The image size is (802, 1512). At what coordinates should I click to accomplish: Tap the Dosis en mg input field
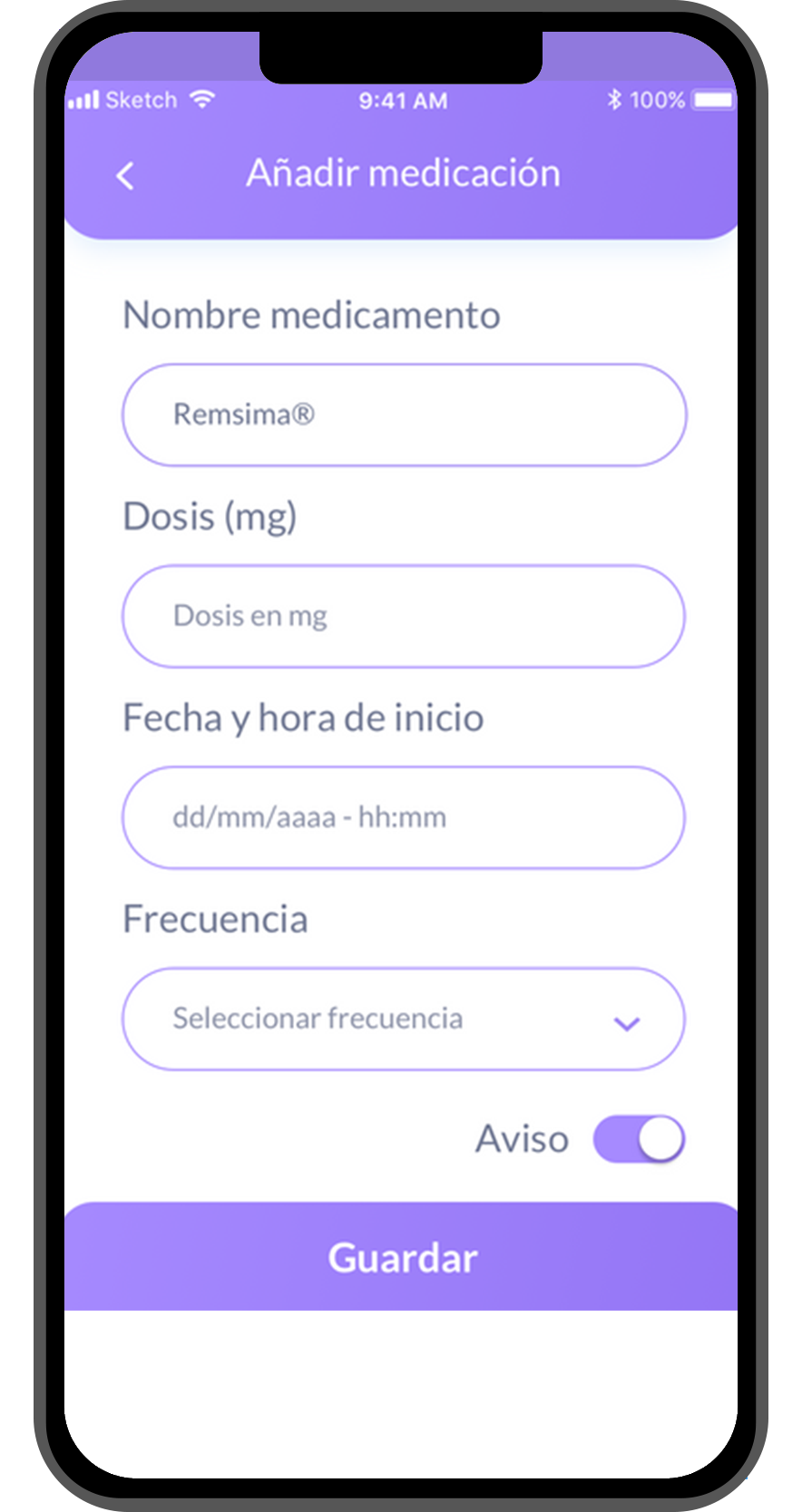coord(403,616)
